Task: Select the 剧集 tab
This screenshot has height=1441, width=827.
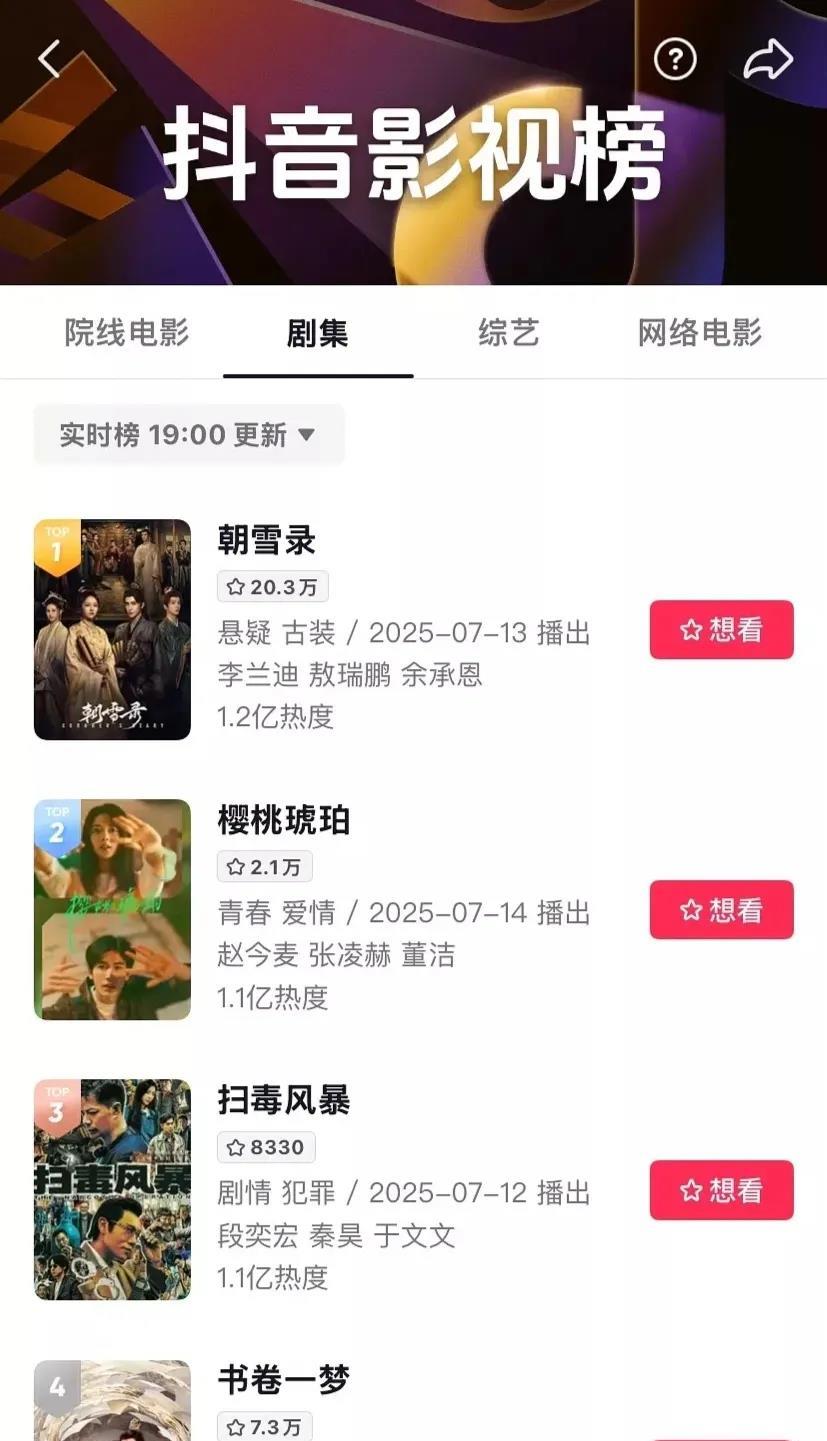Action: [317, 333]
